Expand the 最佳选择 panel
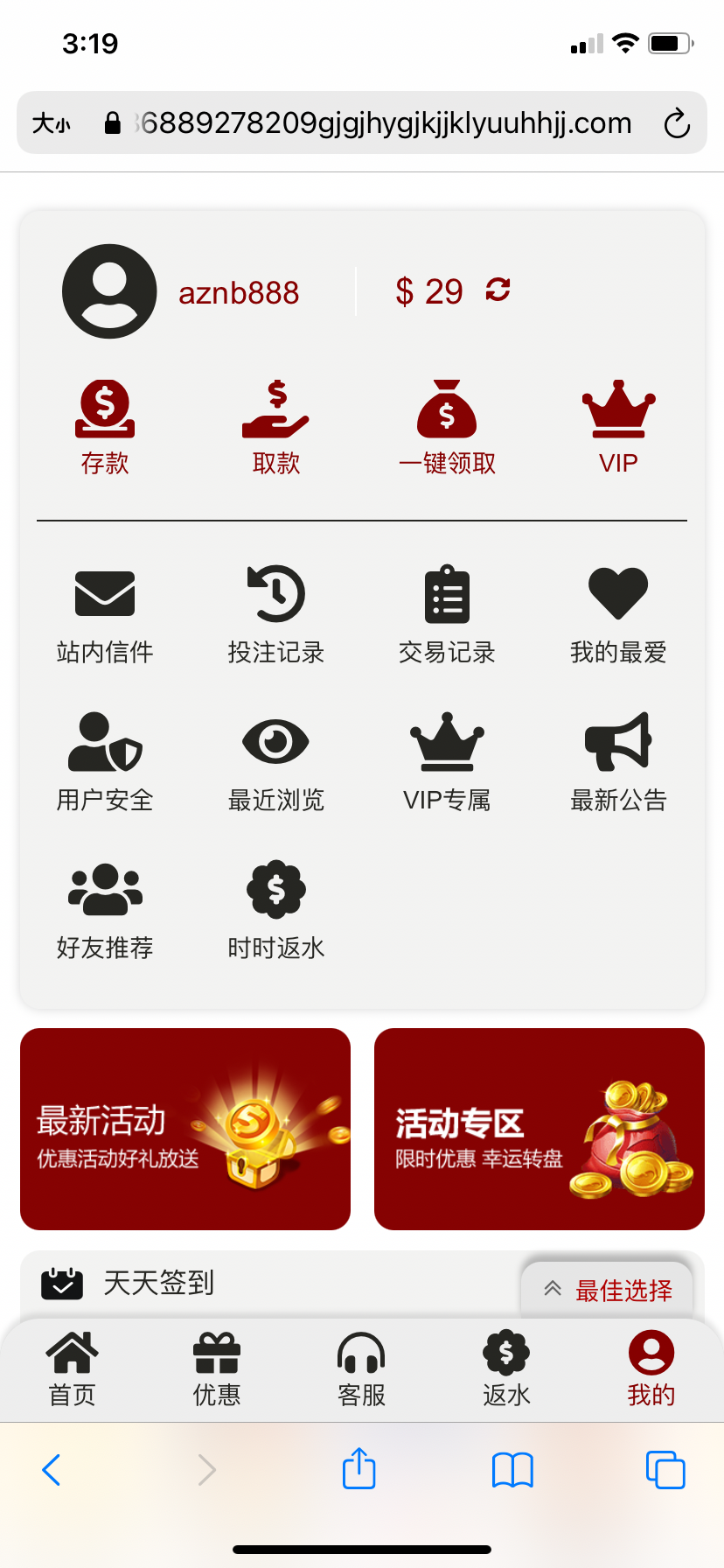724x1568 pixels. [x=608, y=1290]
